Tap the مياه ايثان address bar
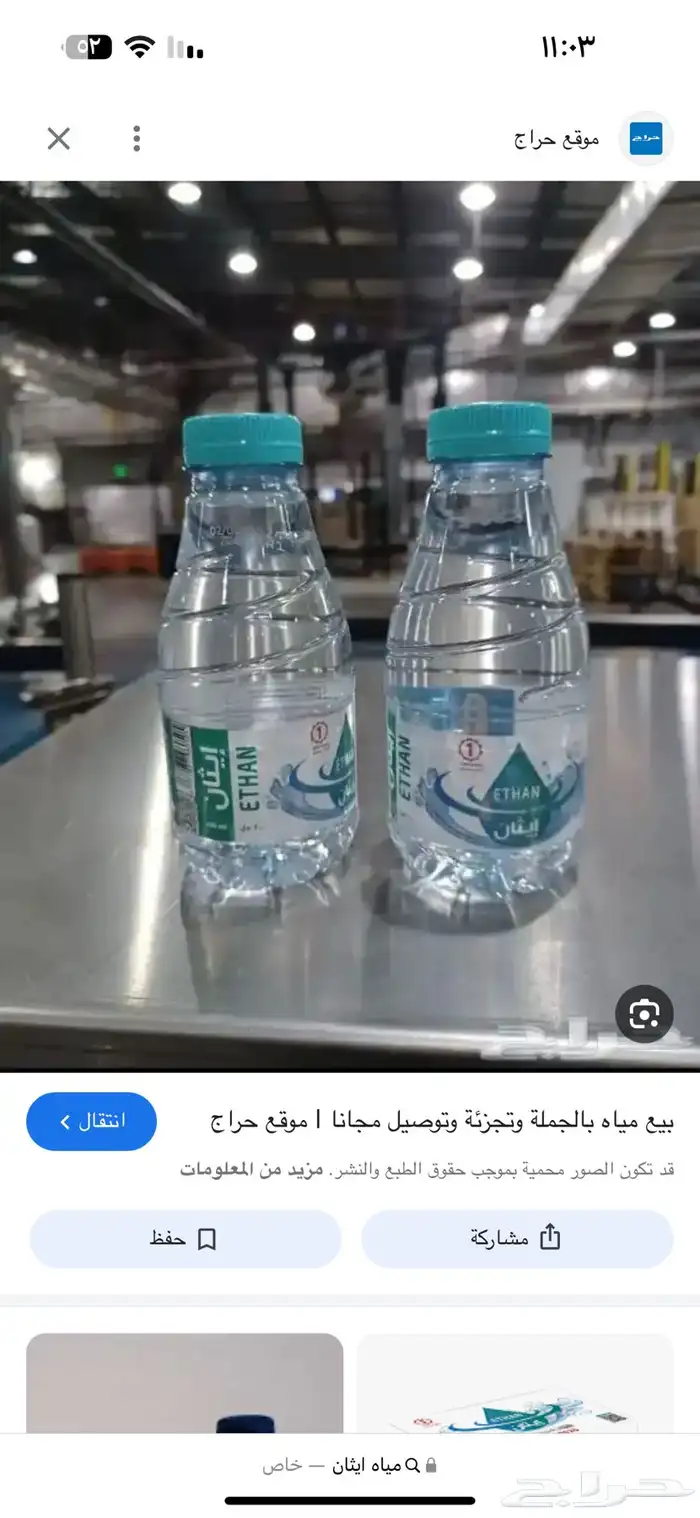700x1518 pixels. [350, 1465]
